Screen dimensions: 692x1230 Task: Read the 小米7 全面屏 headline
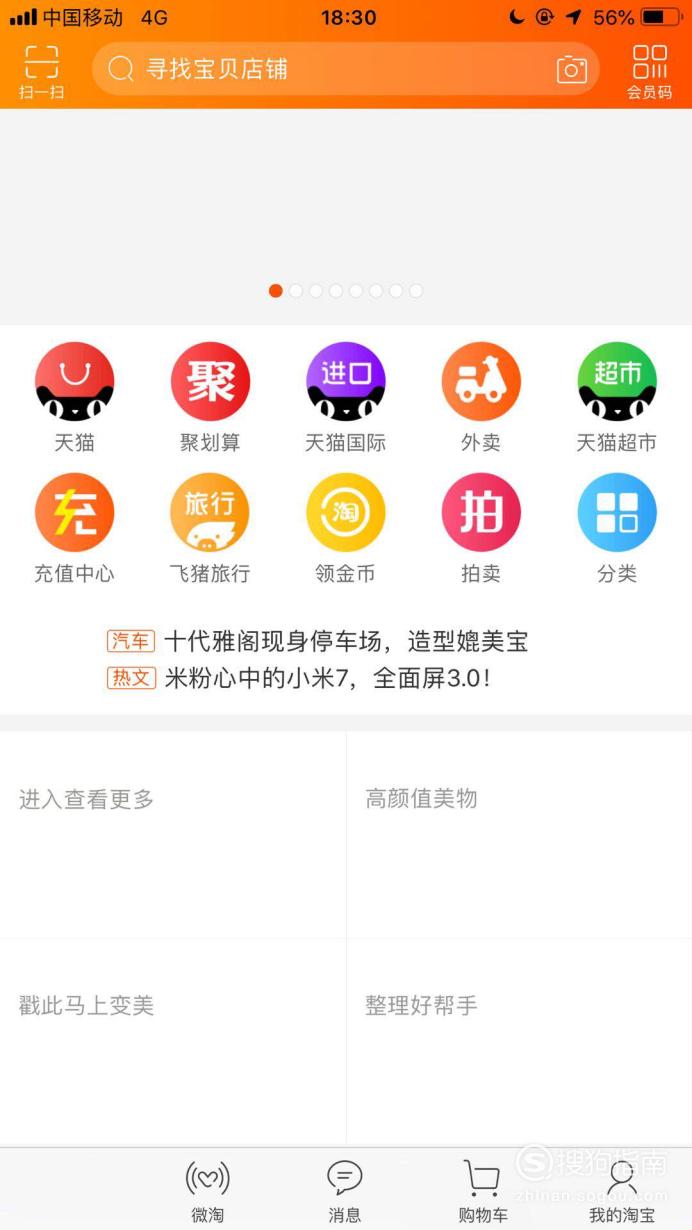(x=328, y=678)
